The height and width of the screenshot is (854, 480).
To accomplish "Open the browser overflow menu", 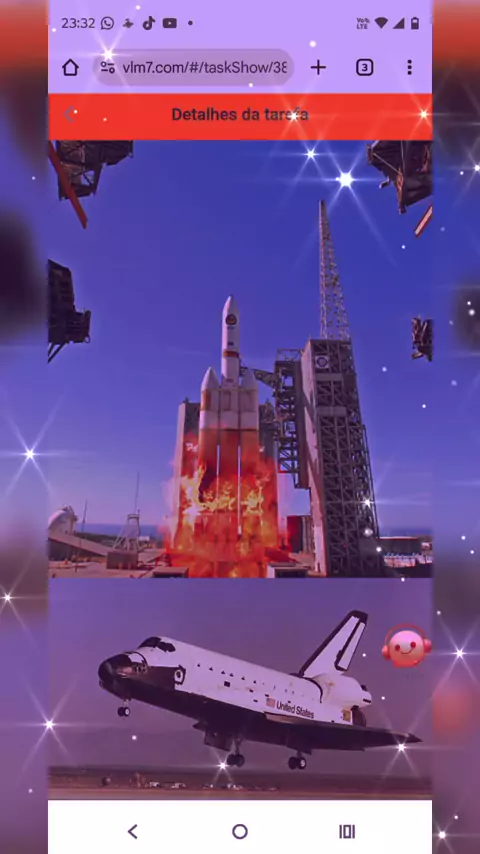I will pos(409,68).
